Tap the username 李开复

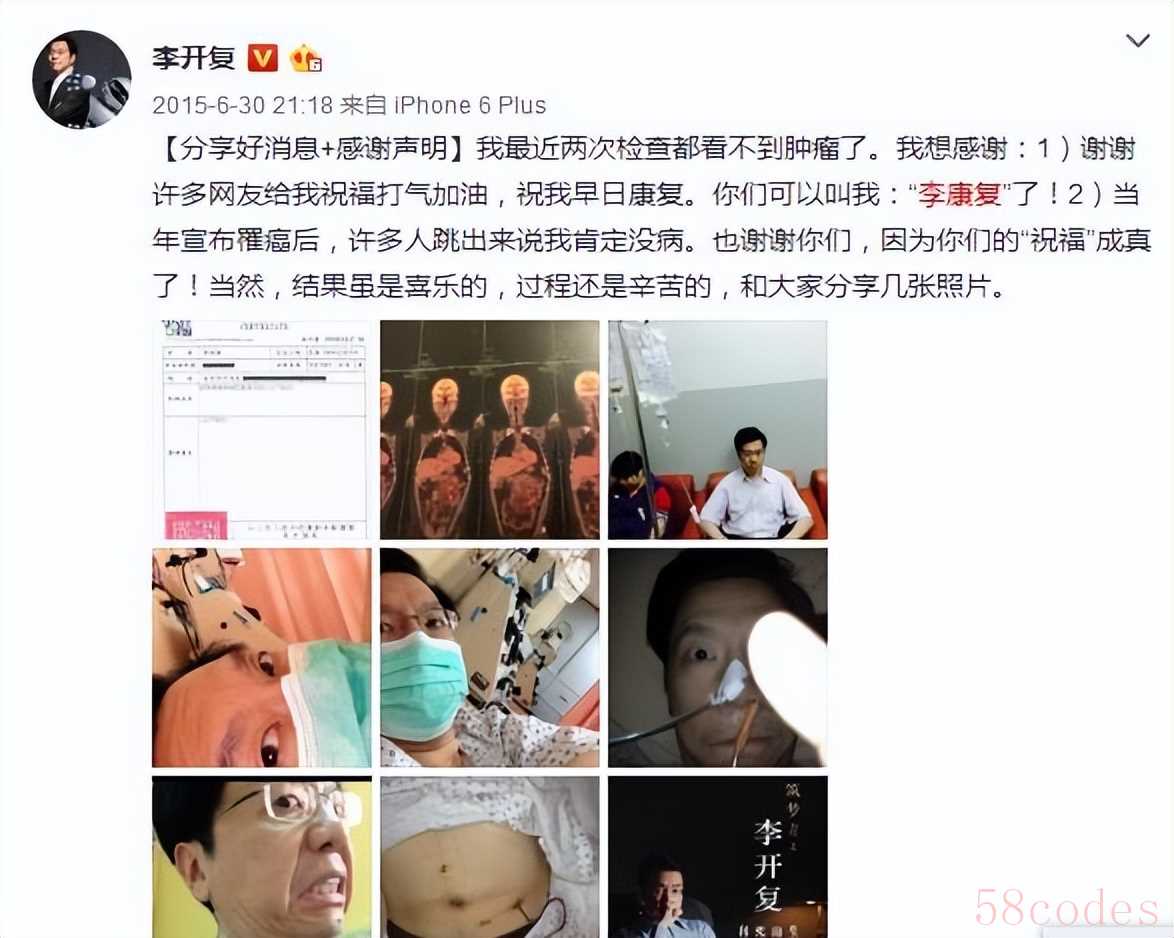[x=193, y=58]
